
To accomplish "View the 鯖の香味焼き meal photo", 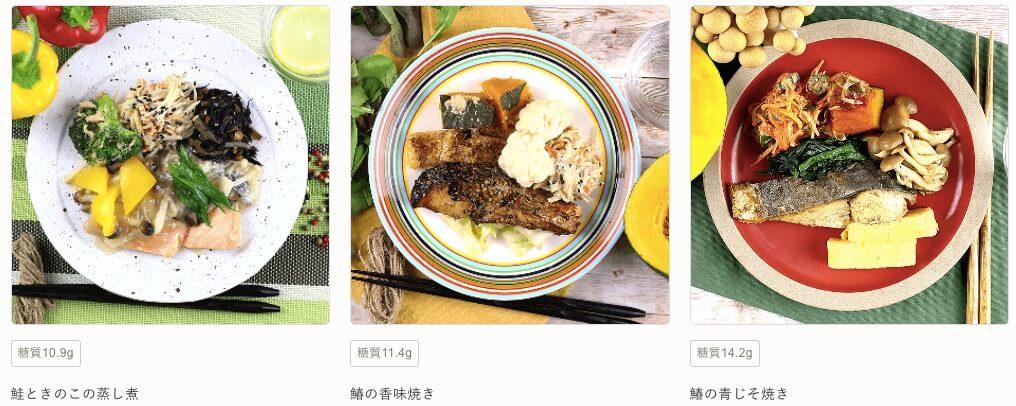I will tap(509, 165).
